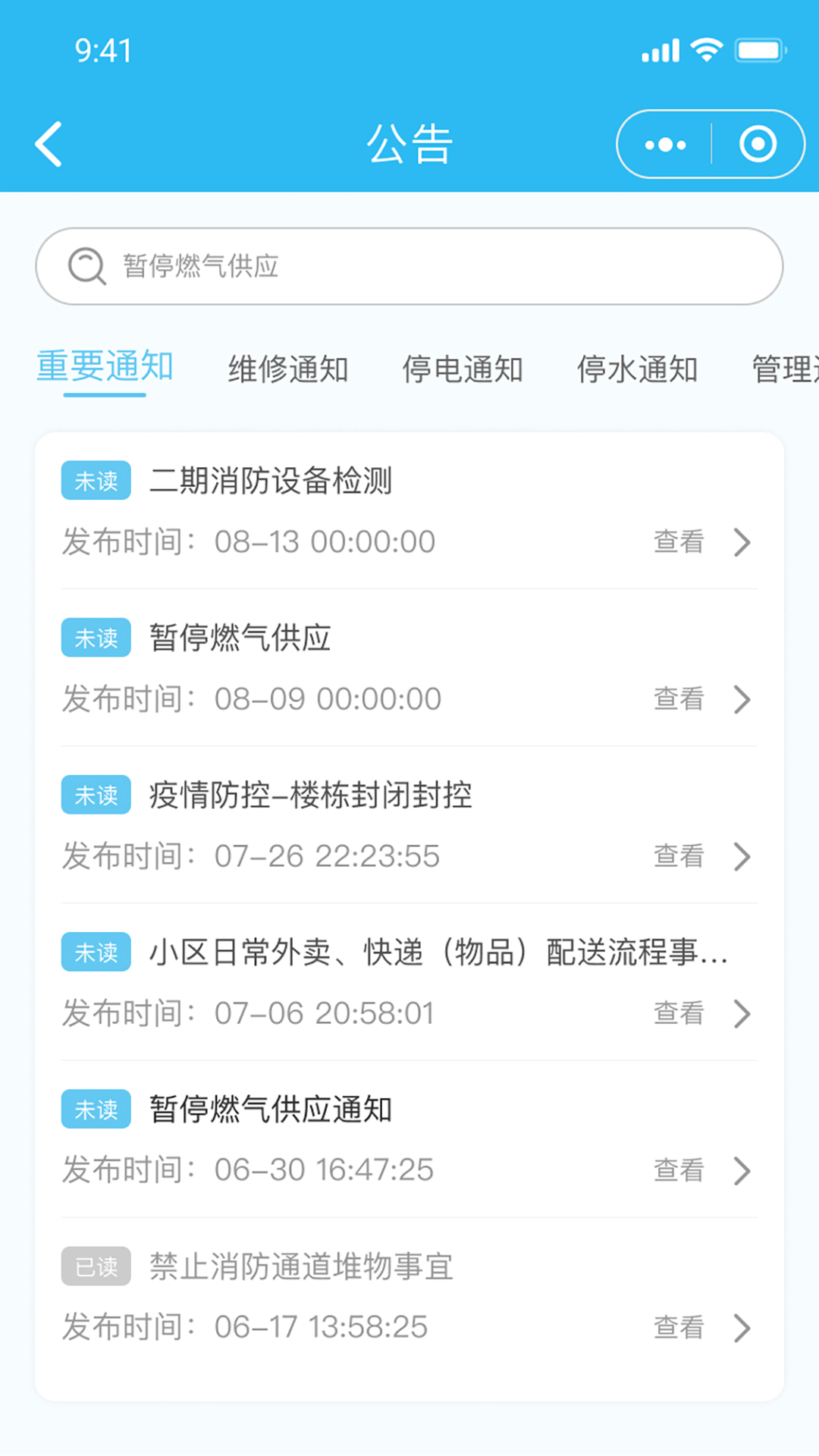This screenshot has height=1456, width=819.
Task: Switch to the 停电通知 tab
Action: pyautogui.click(x=463, y=369)
